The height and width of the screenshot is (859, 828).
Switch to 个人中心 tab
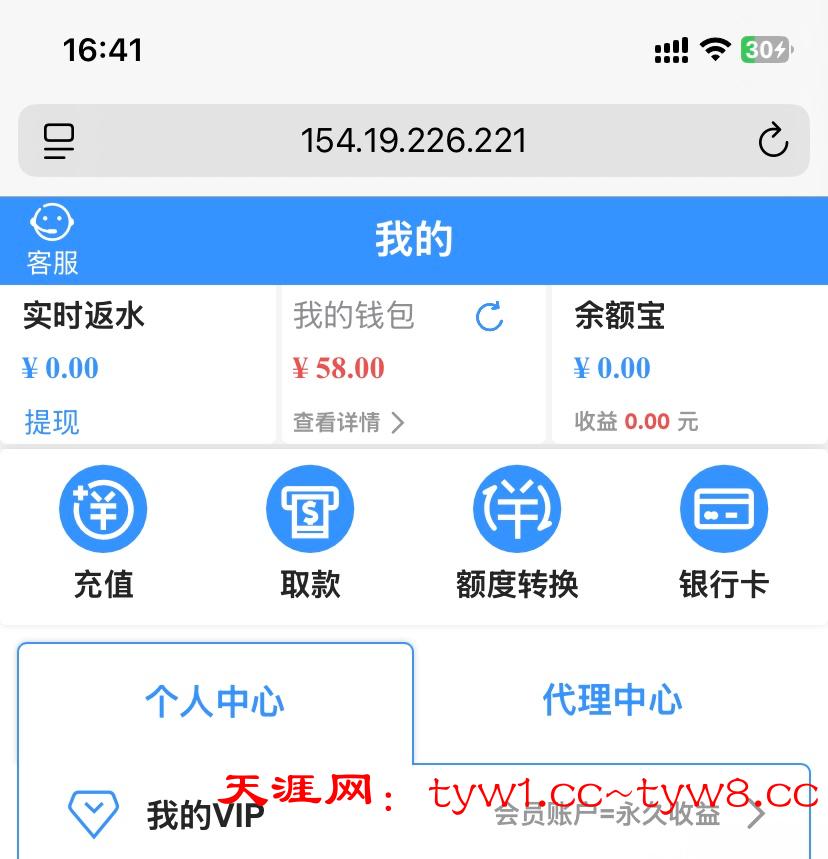click(x=215, y=701)
